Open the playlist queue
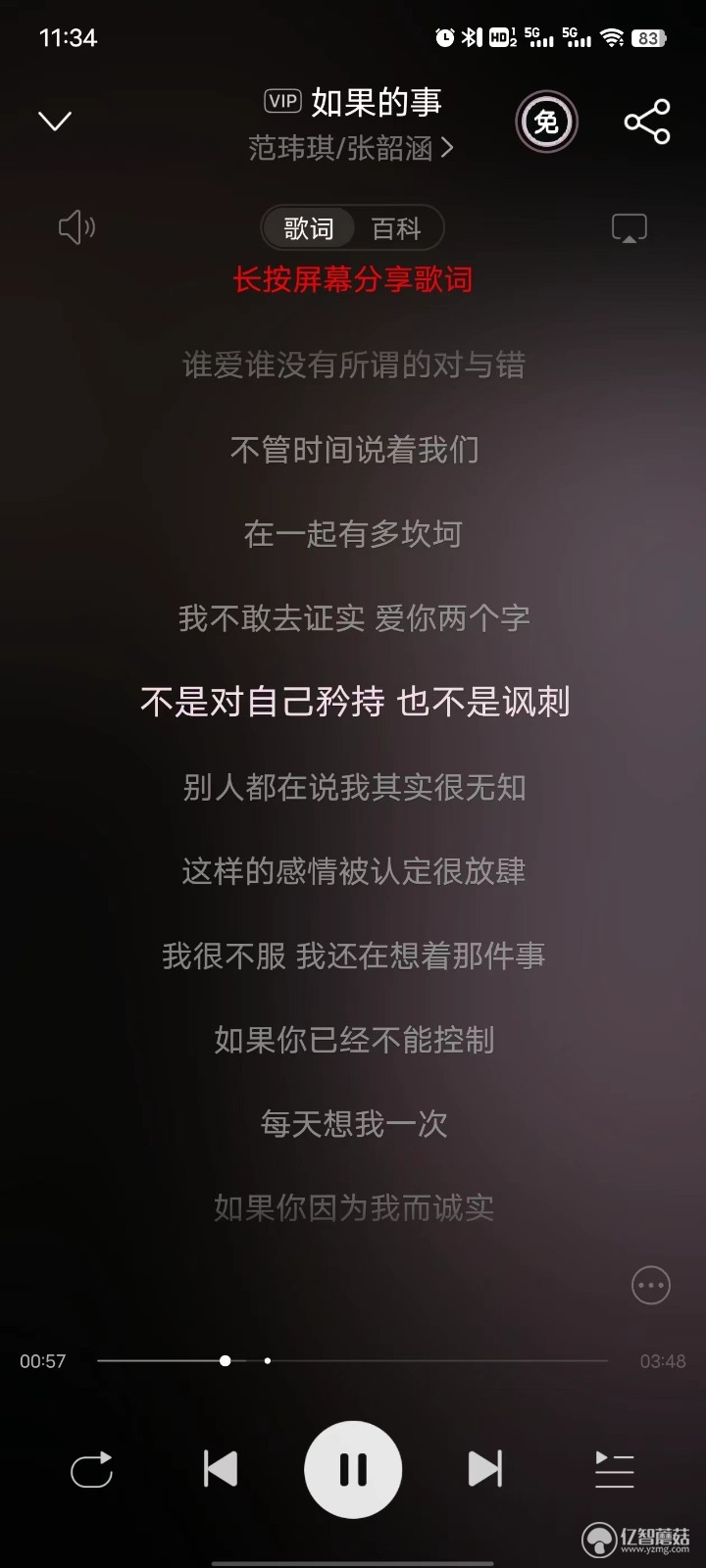 tap(615, 1469)
